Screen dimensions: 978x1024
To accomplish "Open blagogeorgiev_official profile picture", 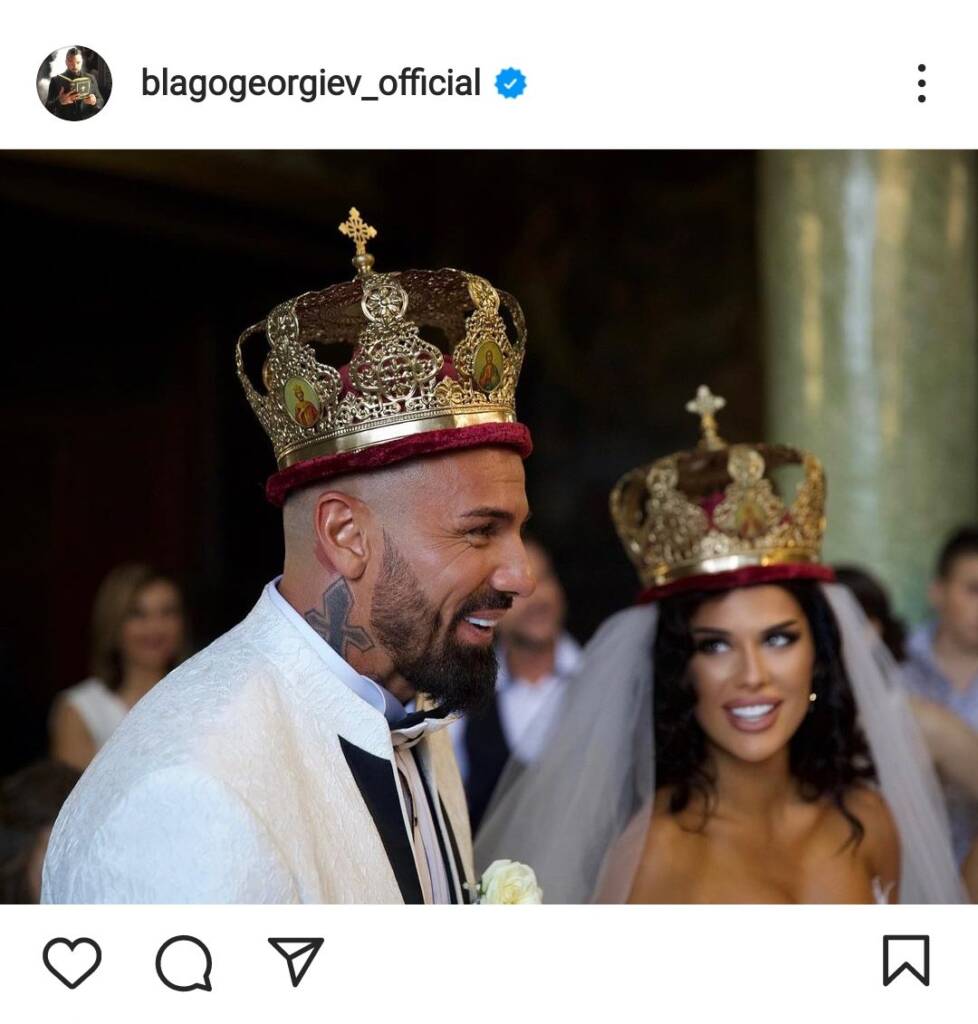I will point(74,83).
